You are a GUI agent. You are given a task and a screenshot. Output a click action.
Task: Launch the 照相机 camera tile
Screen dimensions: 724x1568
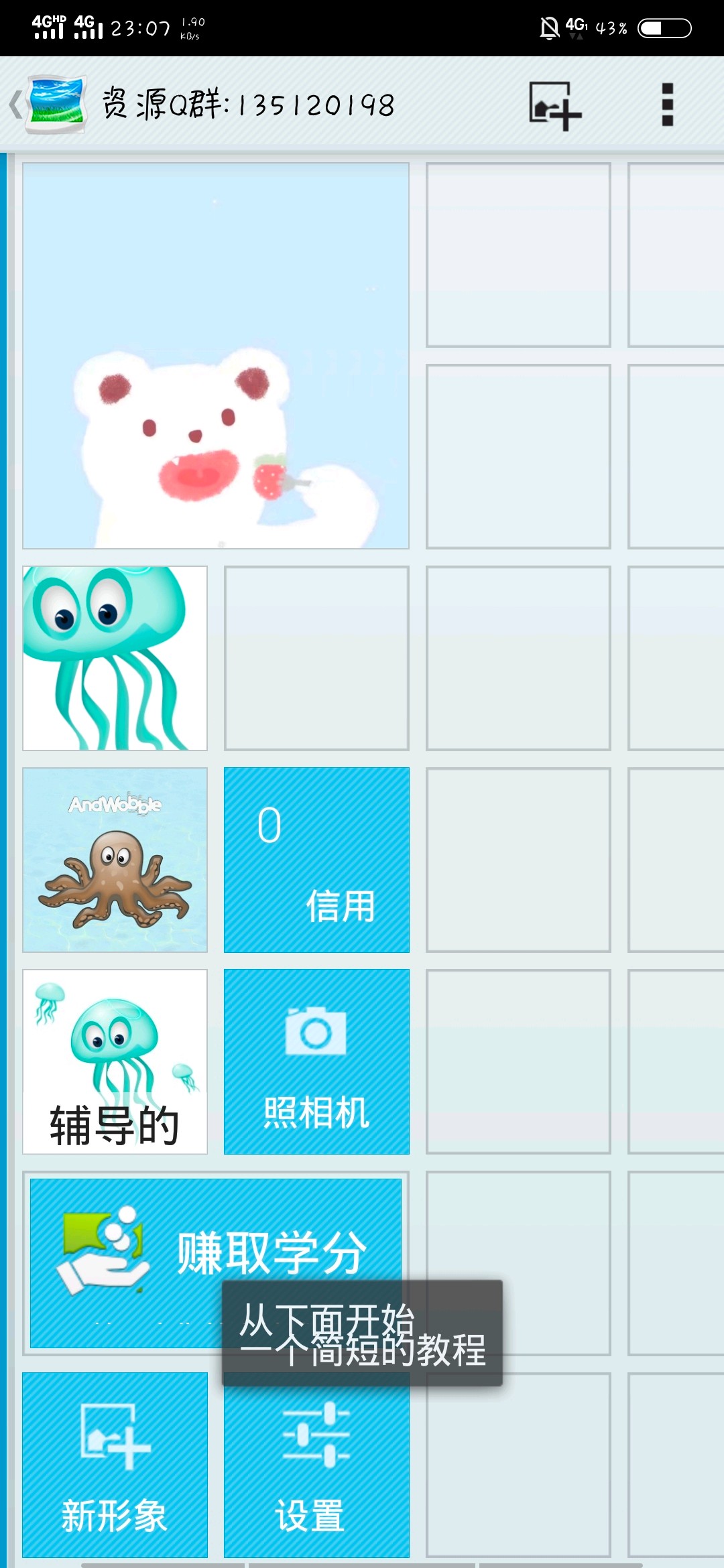click(x=316, y=1061)
